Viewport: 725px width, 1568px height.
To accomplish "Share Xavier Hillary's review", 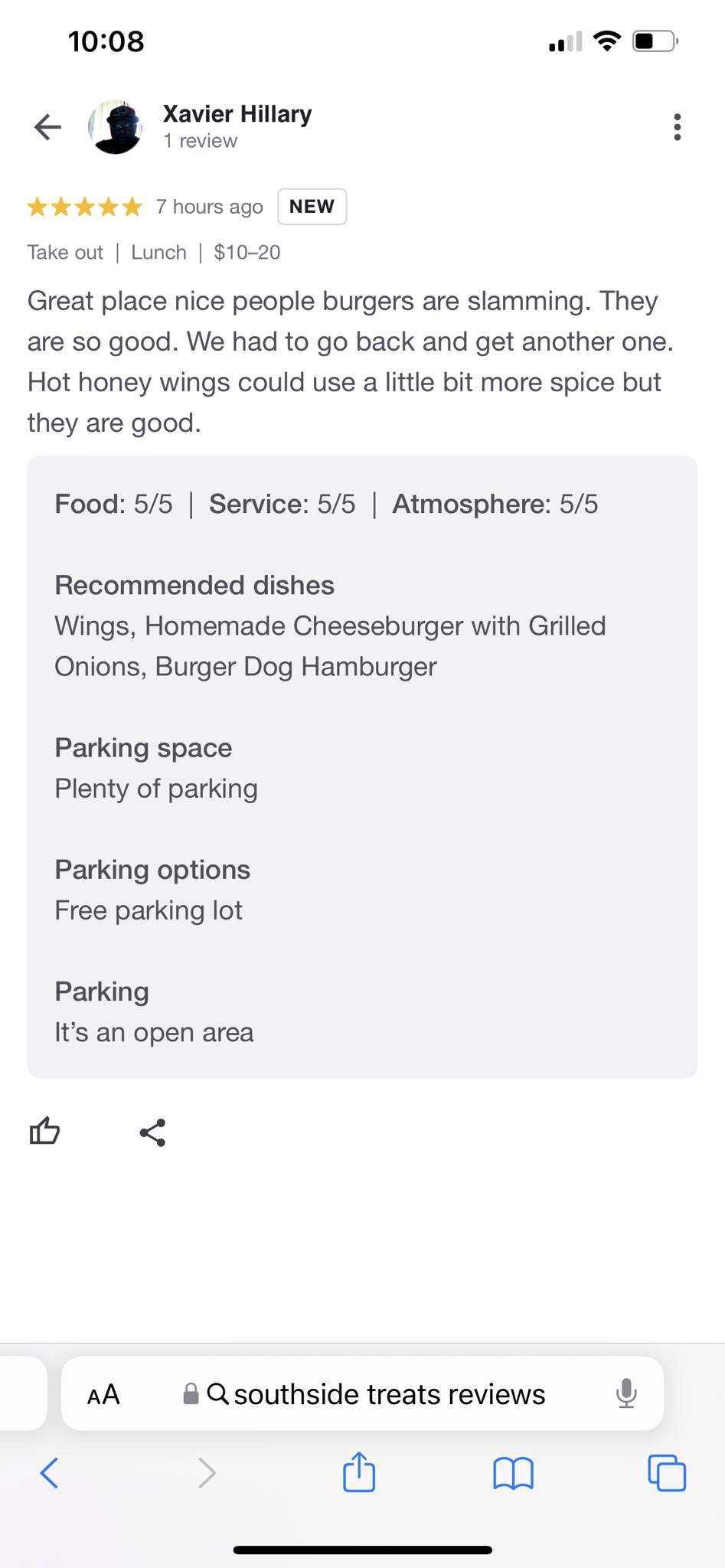I will click(152, 1132).
